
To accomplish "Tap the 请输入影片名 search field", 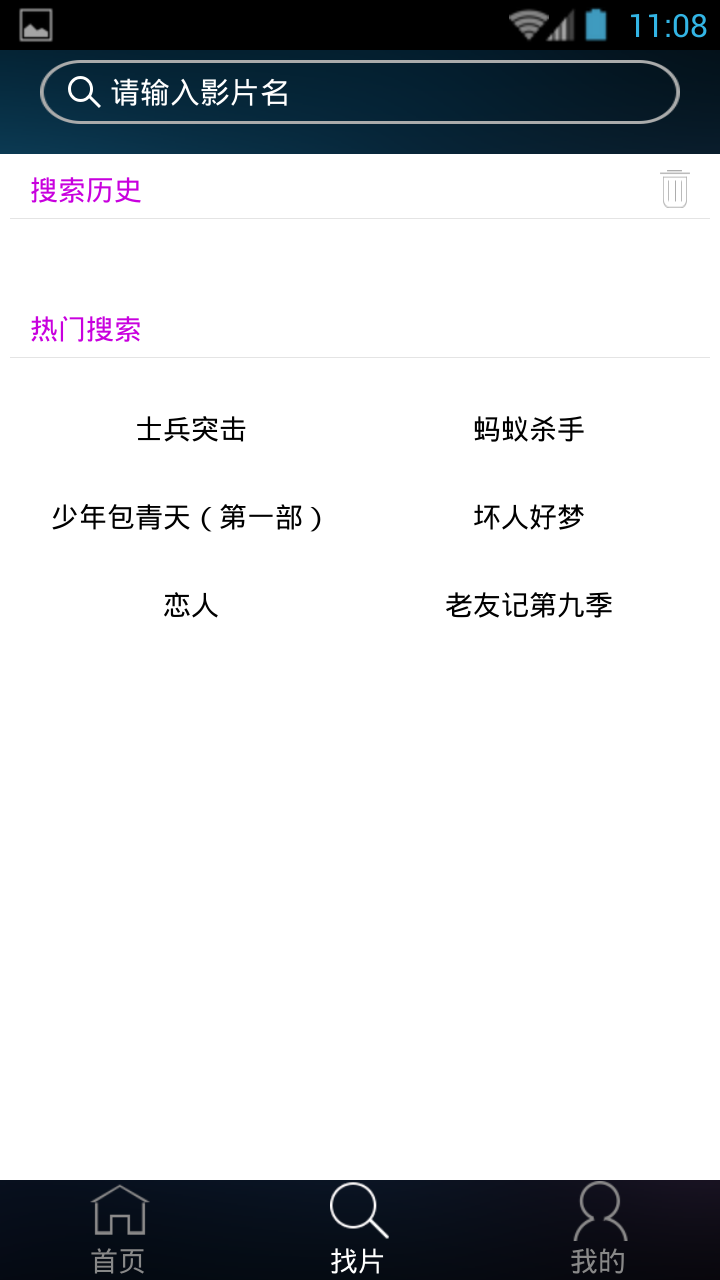I will (360, 92).
